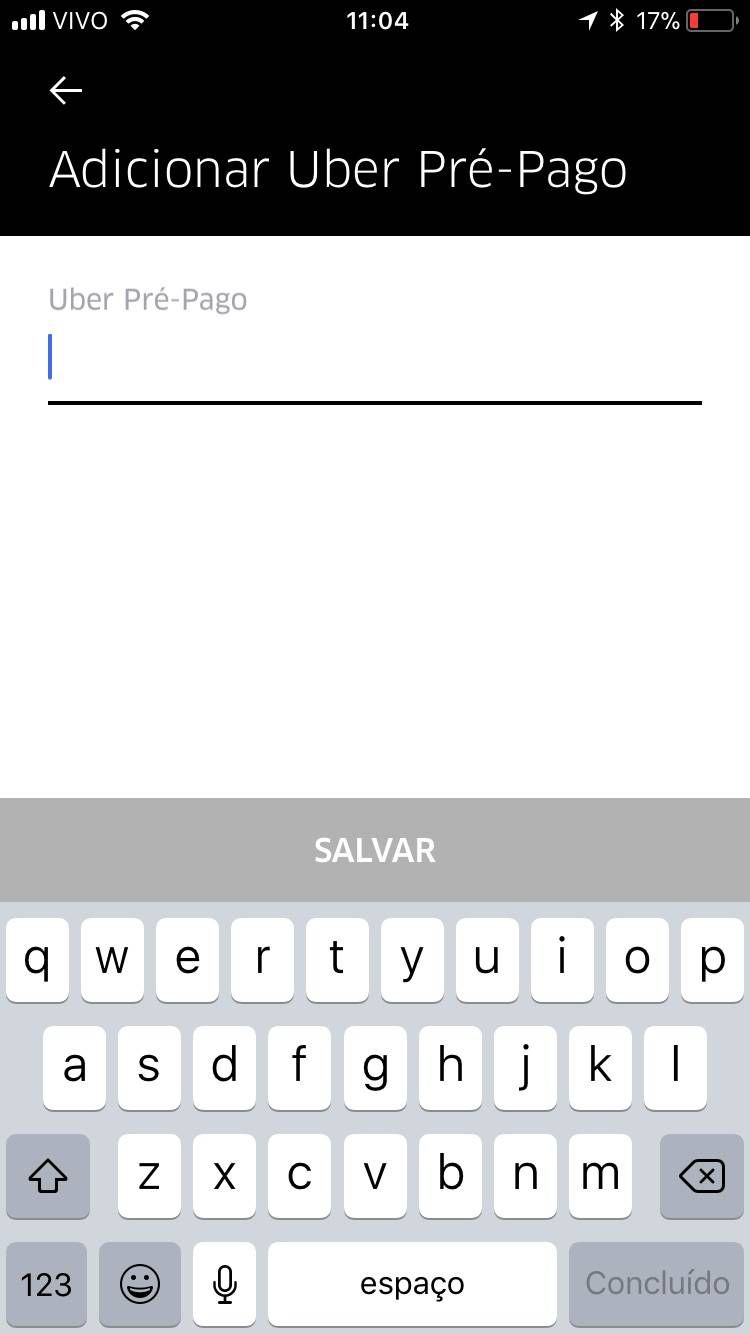
Task: Enable shift on the keyboard
Action: pyautogui.click(x=48, y=1176)
